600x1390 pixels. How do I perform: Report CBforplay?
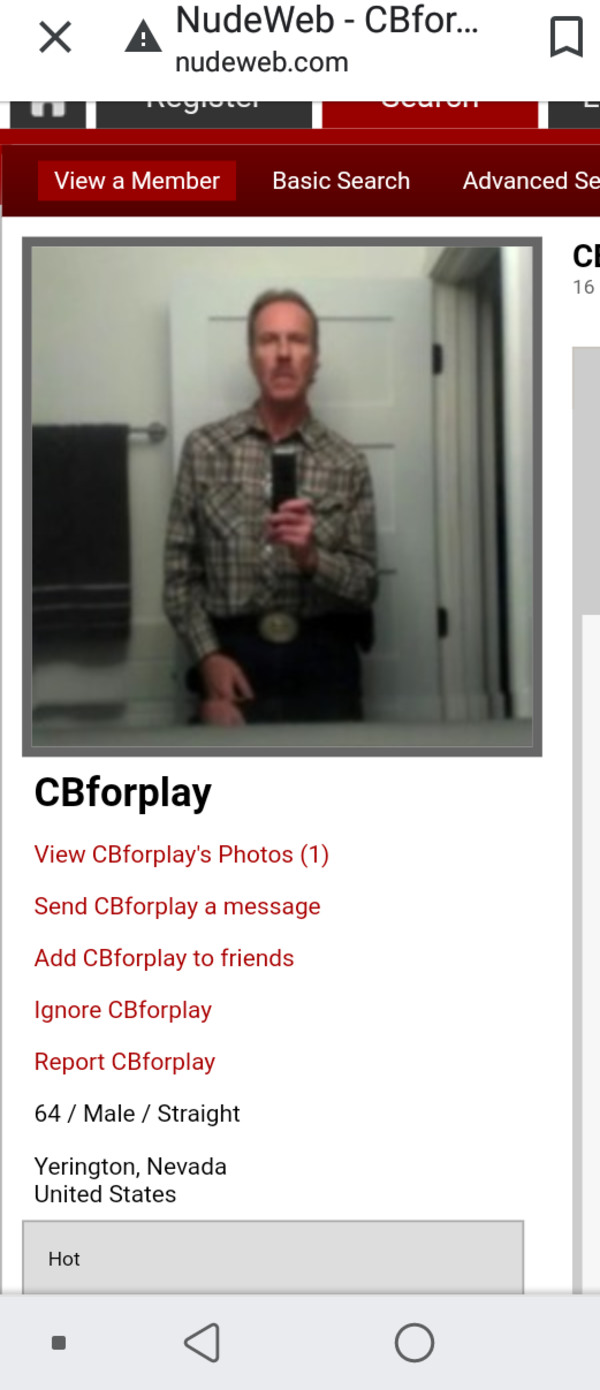pyautogui.click(x=125, y=1062)
